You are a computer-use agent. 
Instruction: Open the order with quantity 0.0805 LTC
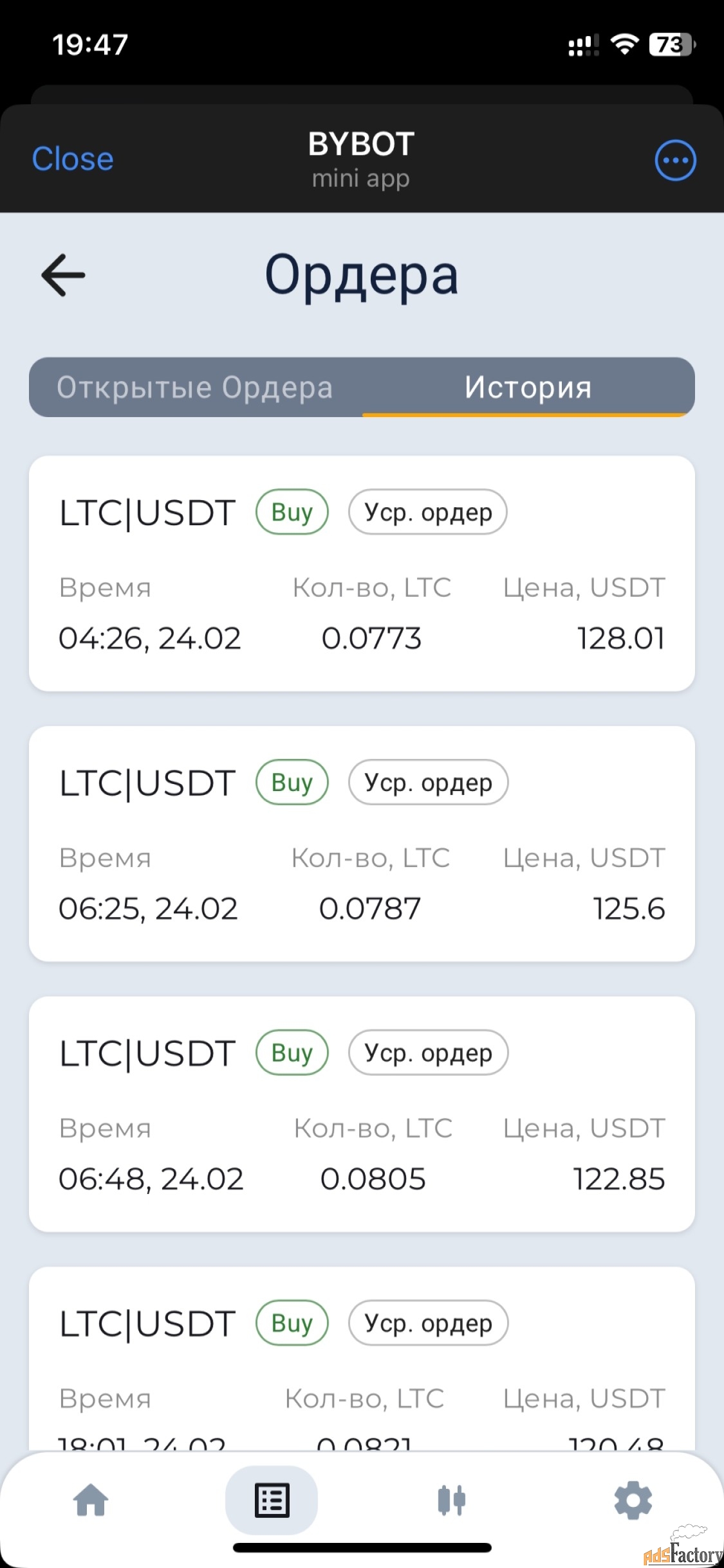click(x=362, y=1114)
